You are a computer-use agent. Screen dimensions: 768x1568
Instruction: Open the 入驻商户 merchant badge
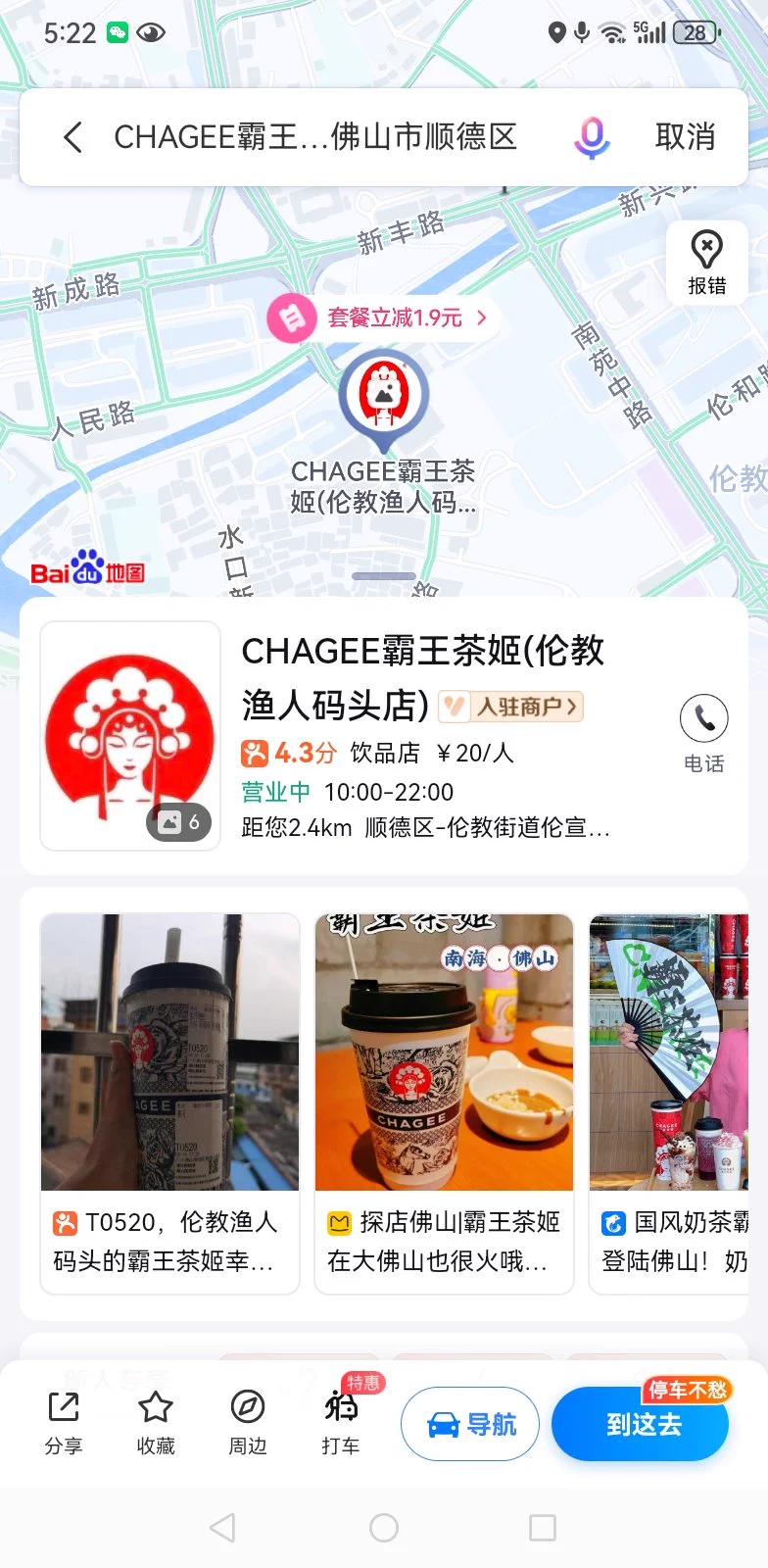511,707
